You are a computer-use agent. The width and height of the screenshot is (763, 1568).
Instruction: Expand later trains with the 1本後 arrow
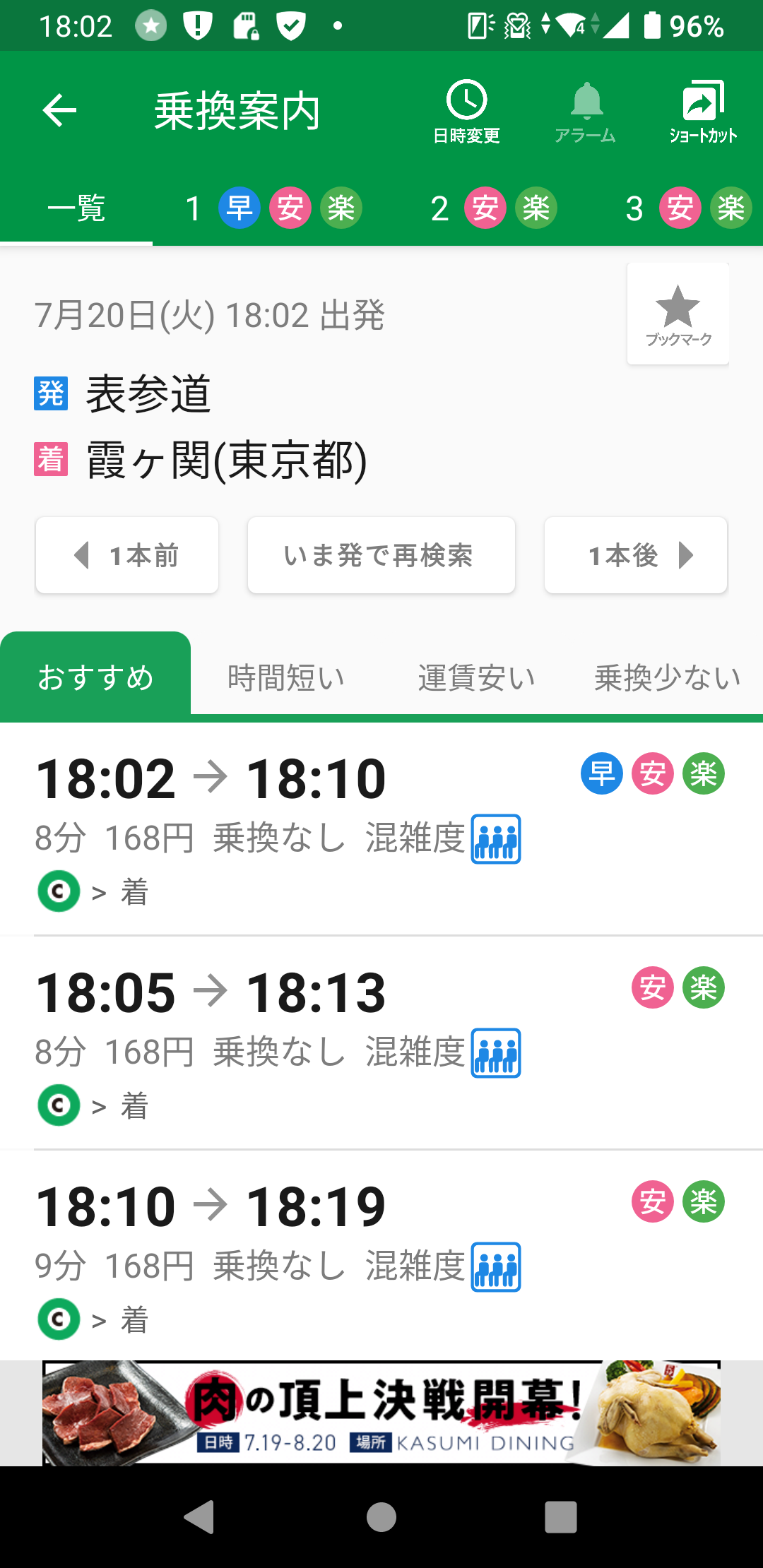coord(634,555)
